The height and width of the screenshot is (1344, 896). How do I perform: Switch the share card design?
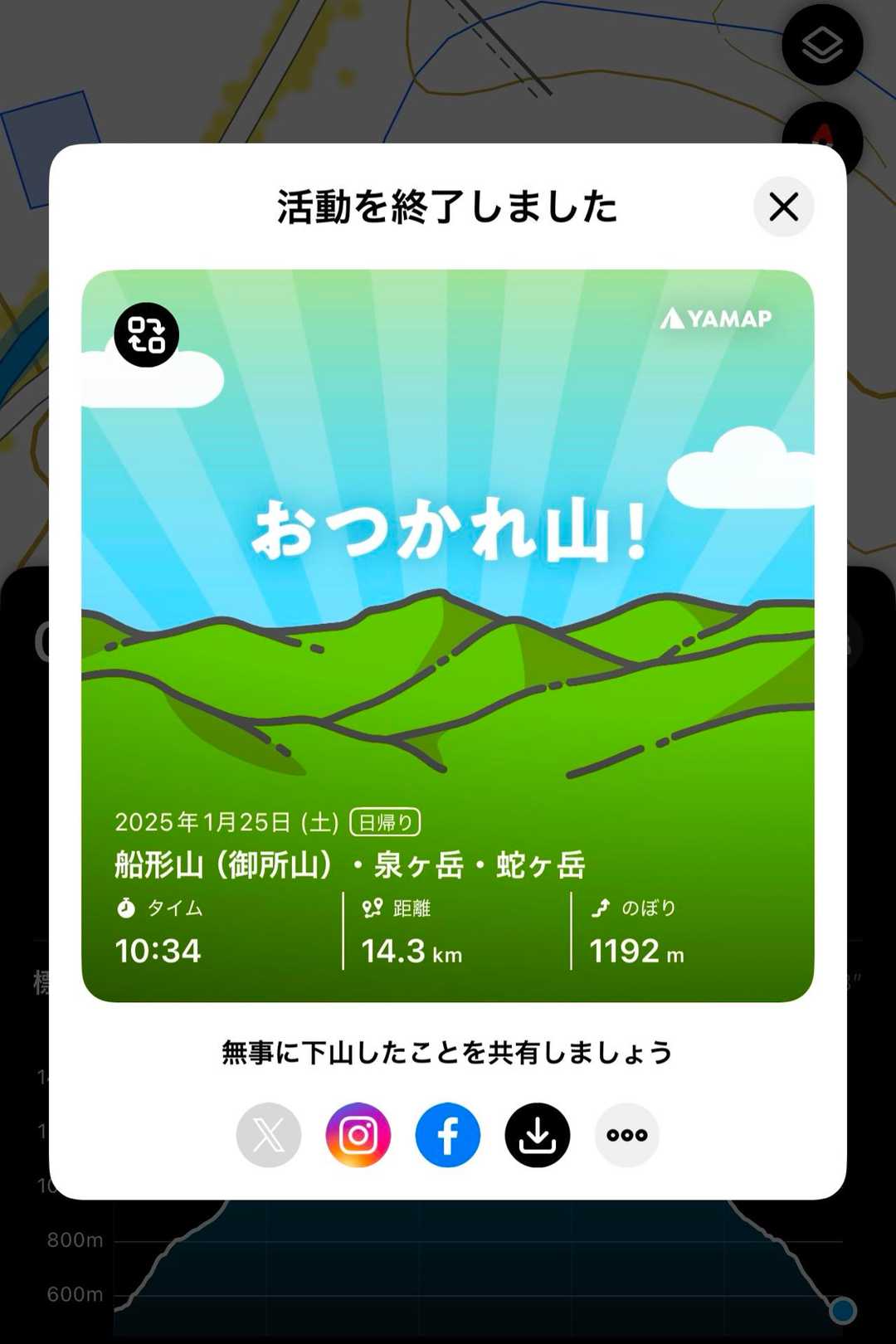coord(147,335)
